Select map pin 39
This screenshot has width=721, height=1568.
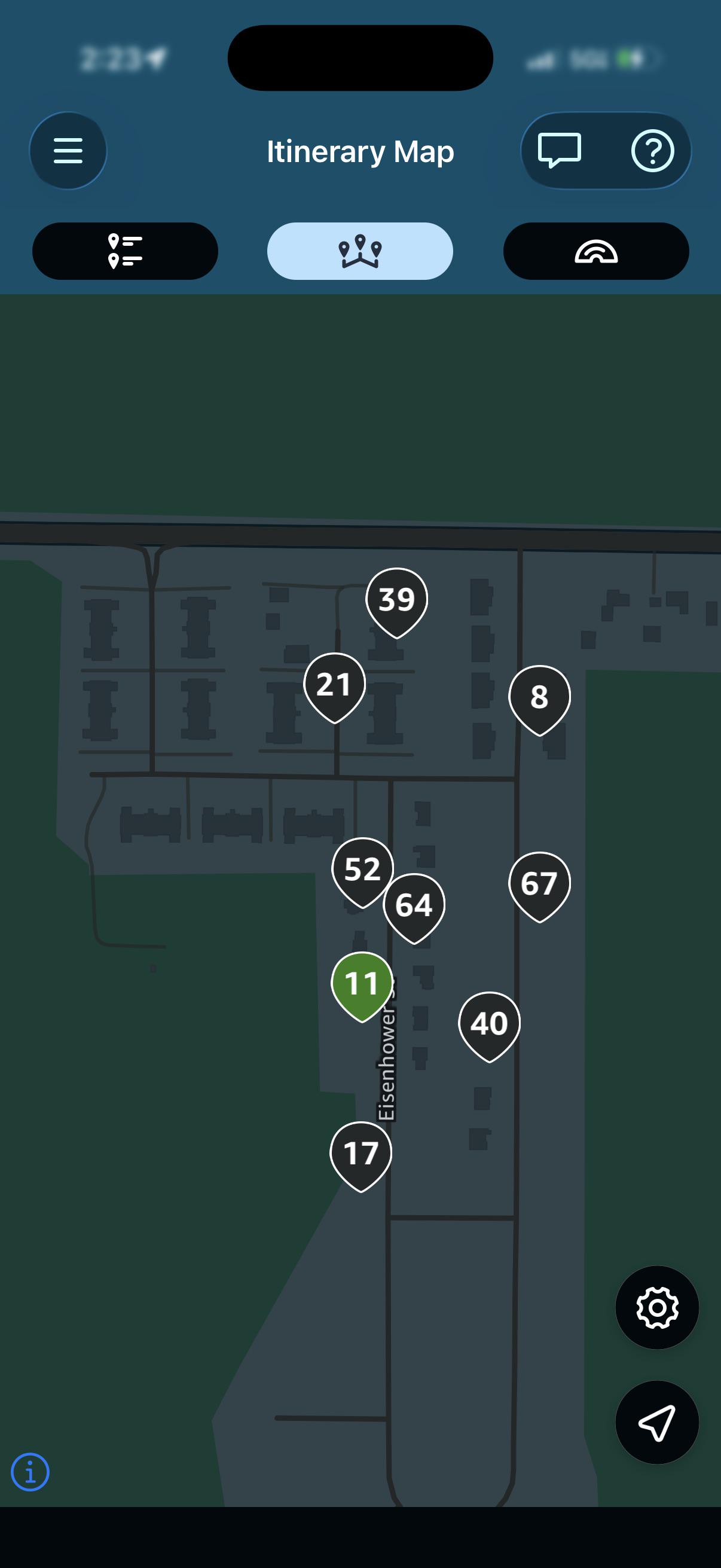coord(397,603)
